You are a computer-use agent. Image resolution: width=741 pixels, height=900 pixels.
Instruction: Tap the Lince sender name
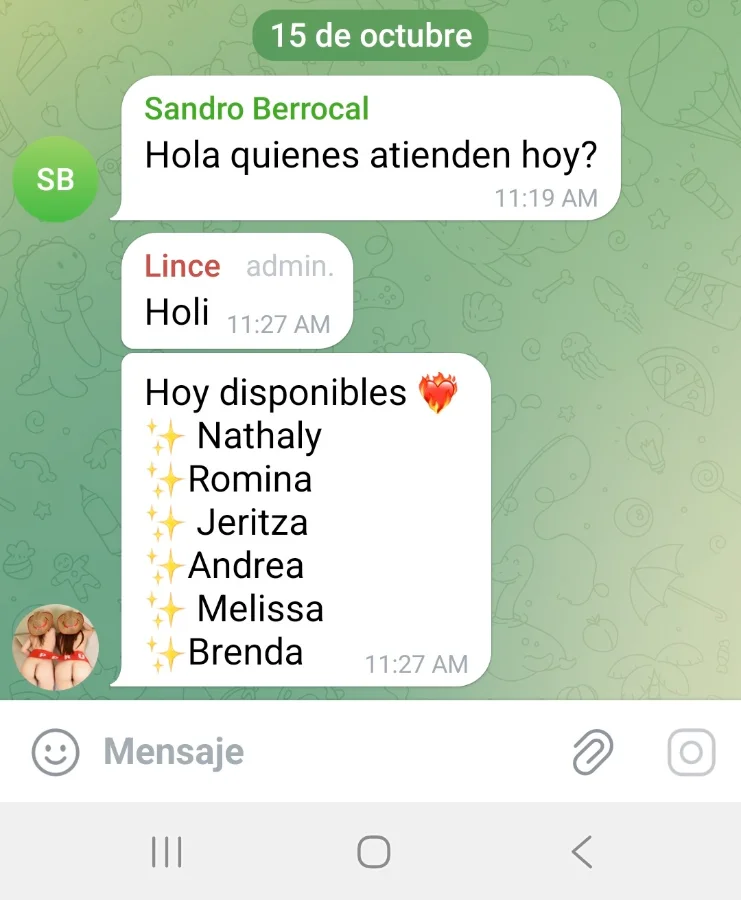(182, 266)
